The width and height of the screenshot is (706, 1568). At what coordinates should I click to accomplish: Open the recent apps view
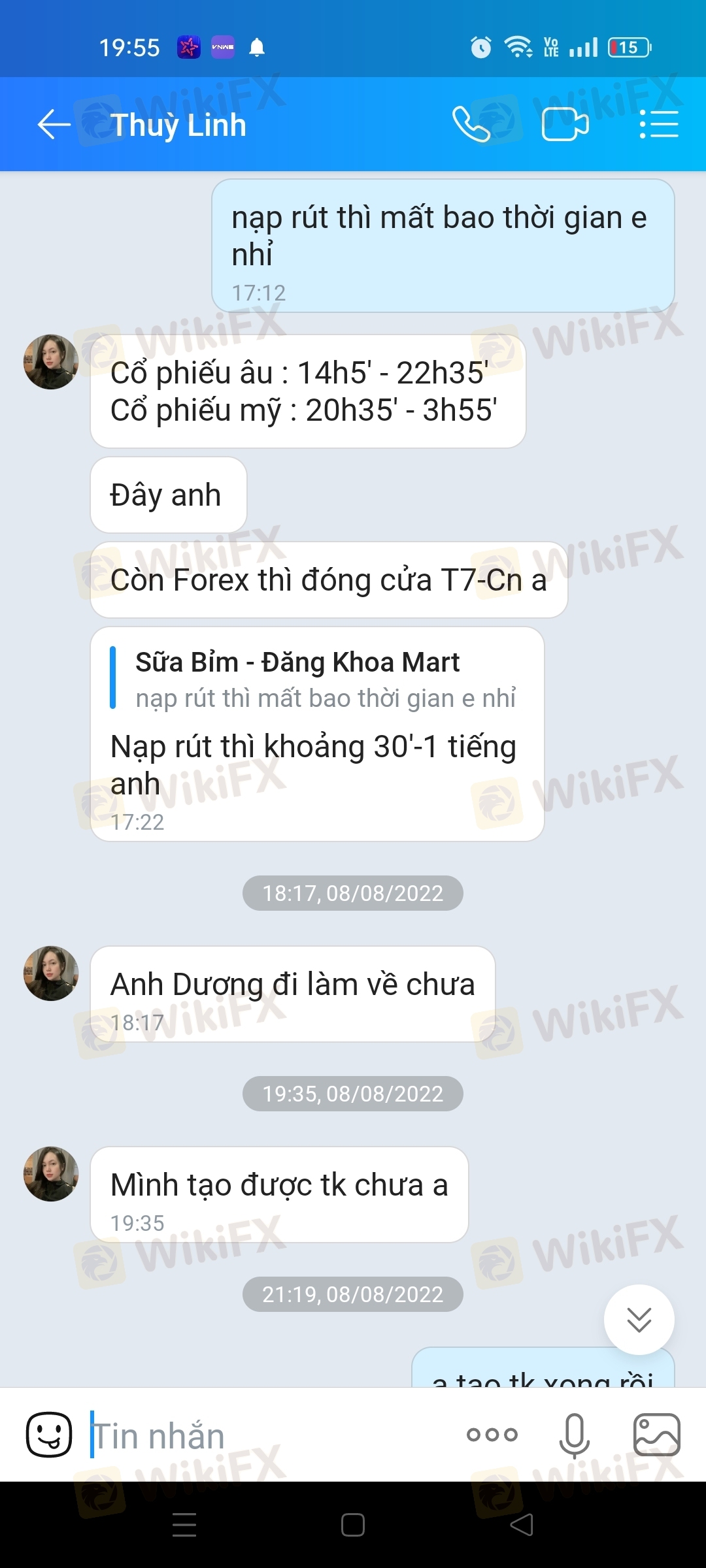coord(184,1525)
